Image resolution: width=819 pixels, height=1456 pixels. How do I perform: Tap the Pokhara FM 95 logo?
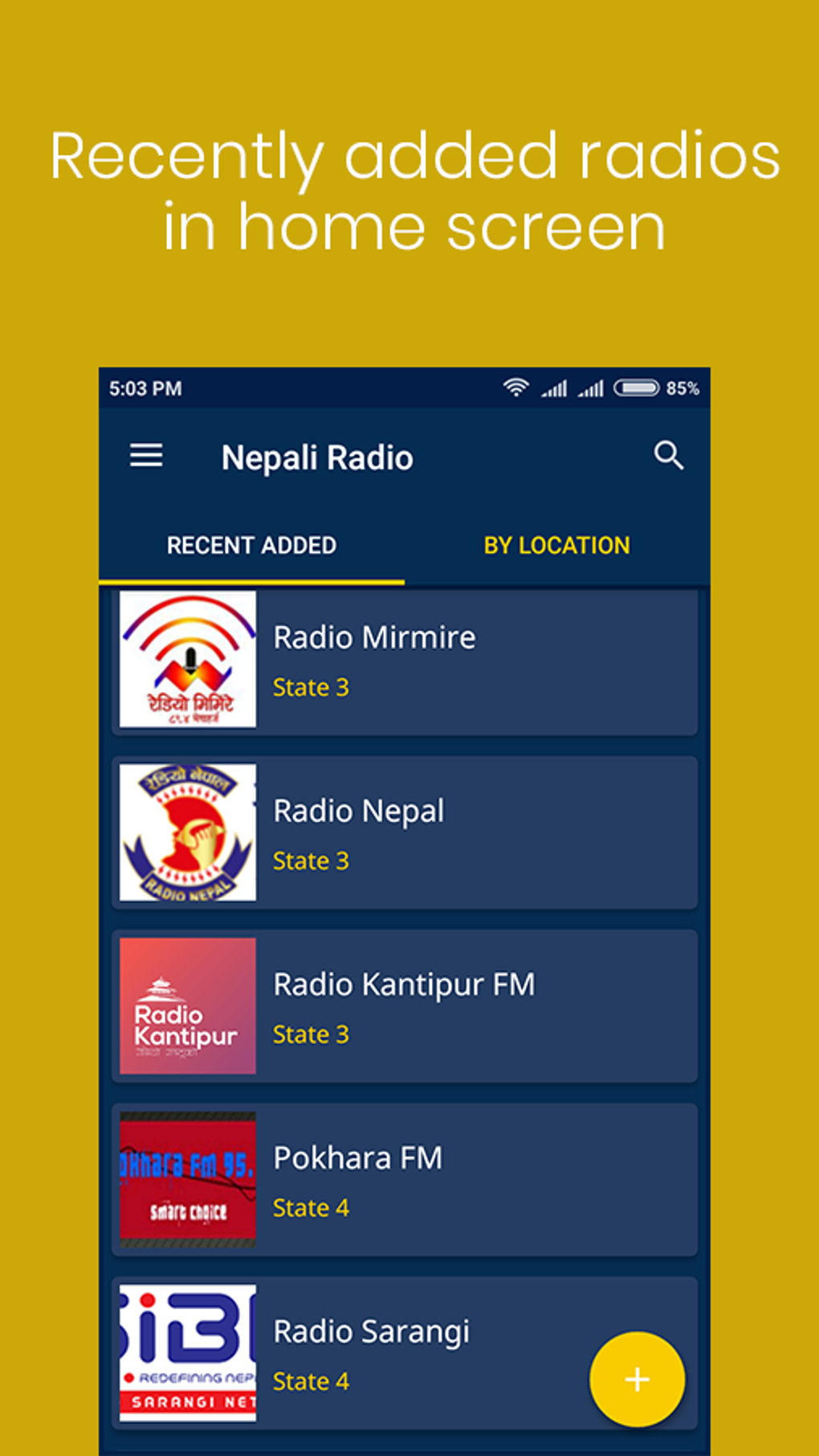187,1178
